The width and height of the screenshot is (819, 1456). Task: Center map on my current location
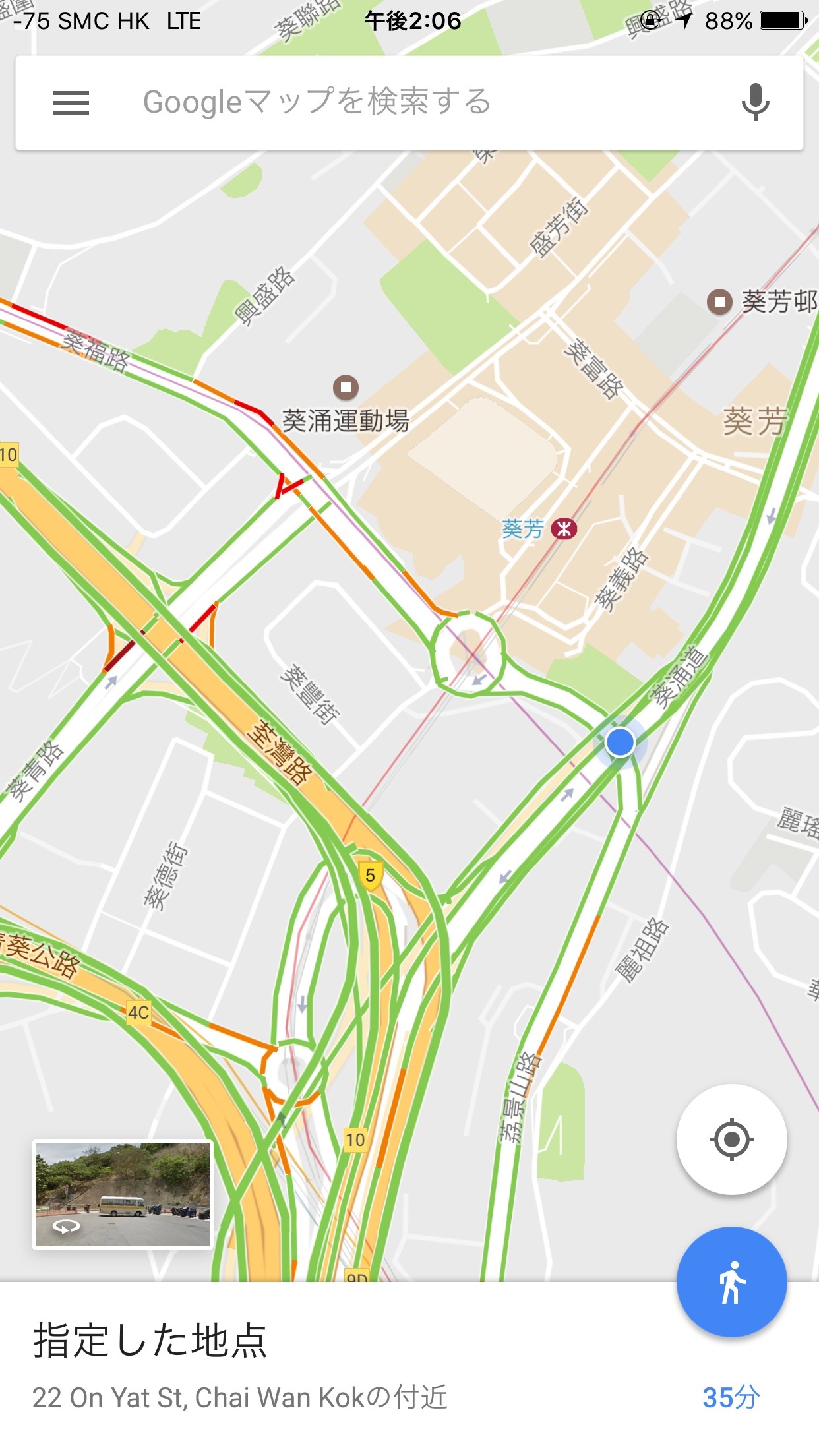pyautogui.click(x=731, y=1139)
